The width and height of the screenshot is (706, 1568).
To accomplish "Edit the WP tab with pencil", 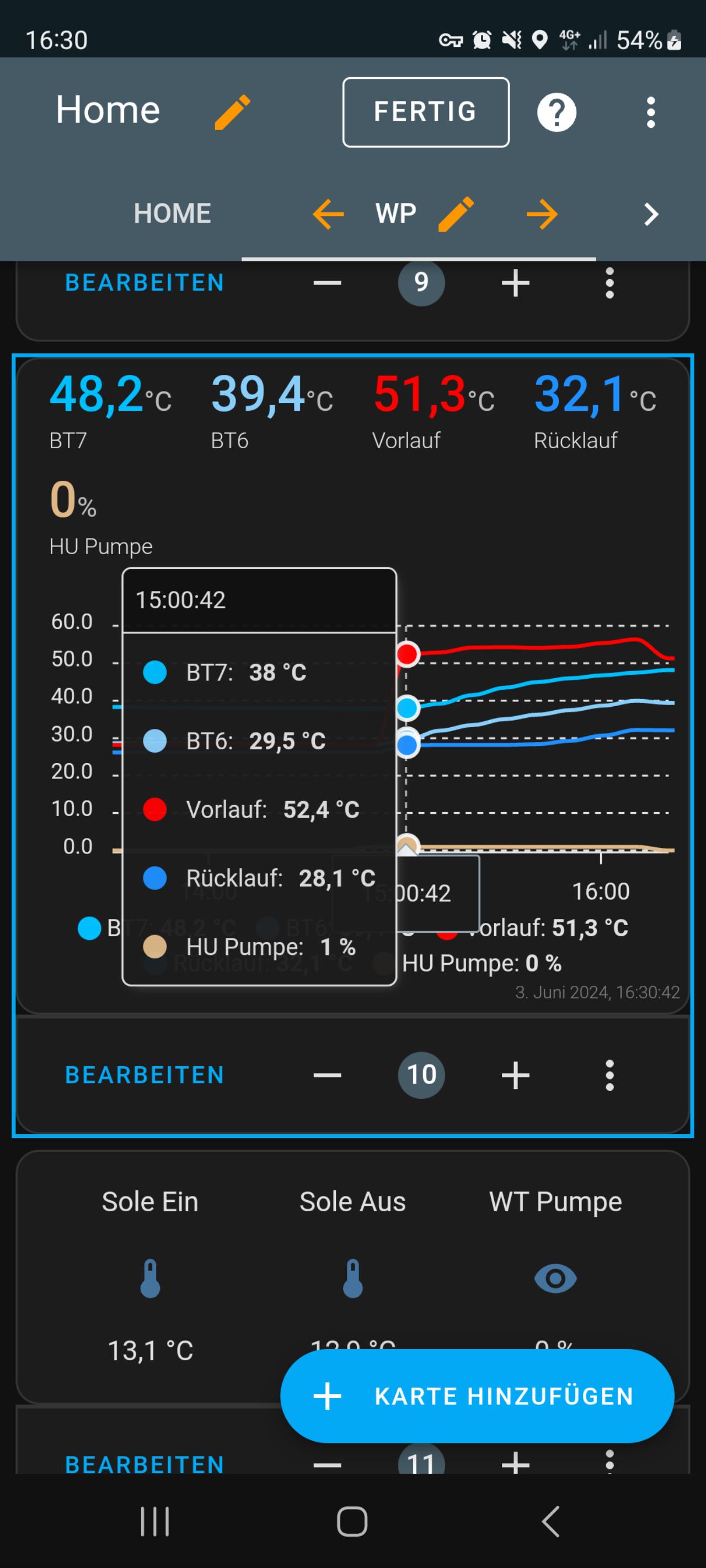I will [456, 214].
